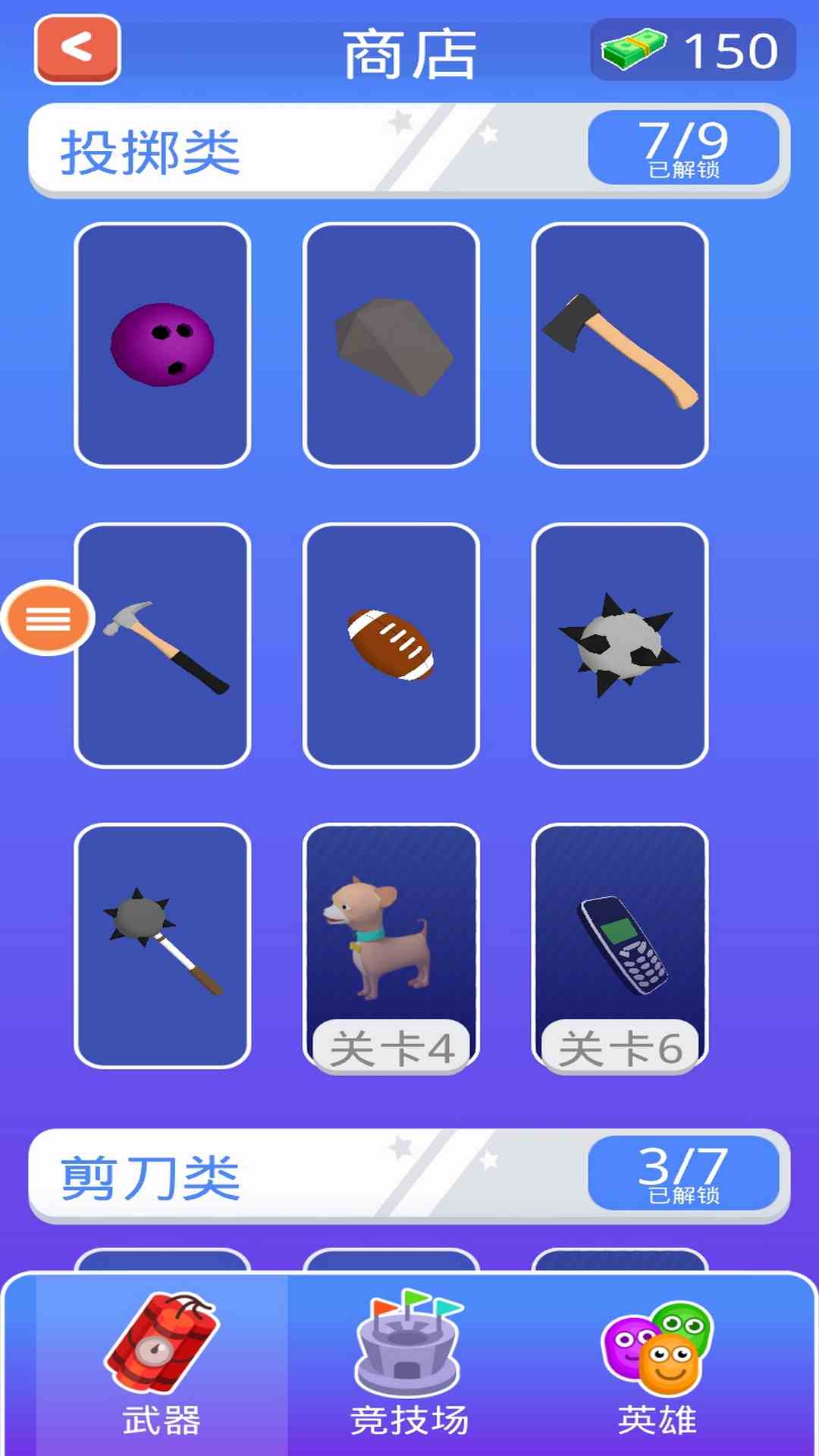Select the claw hammer weapon
819x1456 pixels.
(162, 645)
